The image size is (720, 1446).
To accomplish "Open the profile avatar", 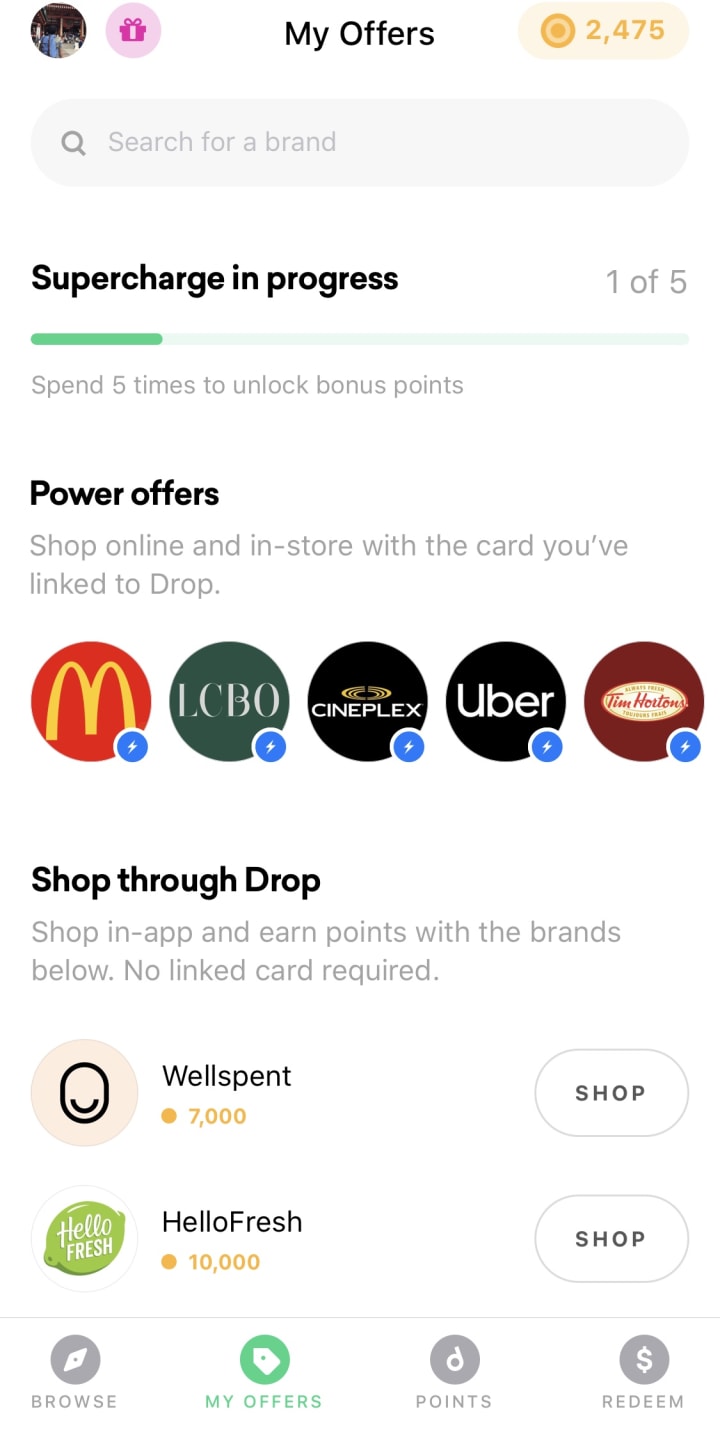I will tap(58, 31).
